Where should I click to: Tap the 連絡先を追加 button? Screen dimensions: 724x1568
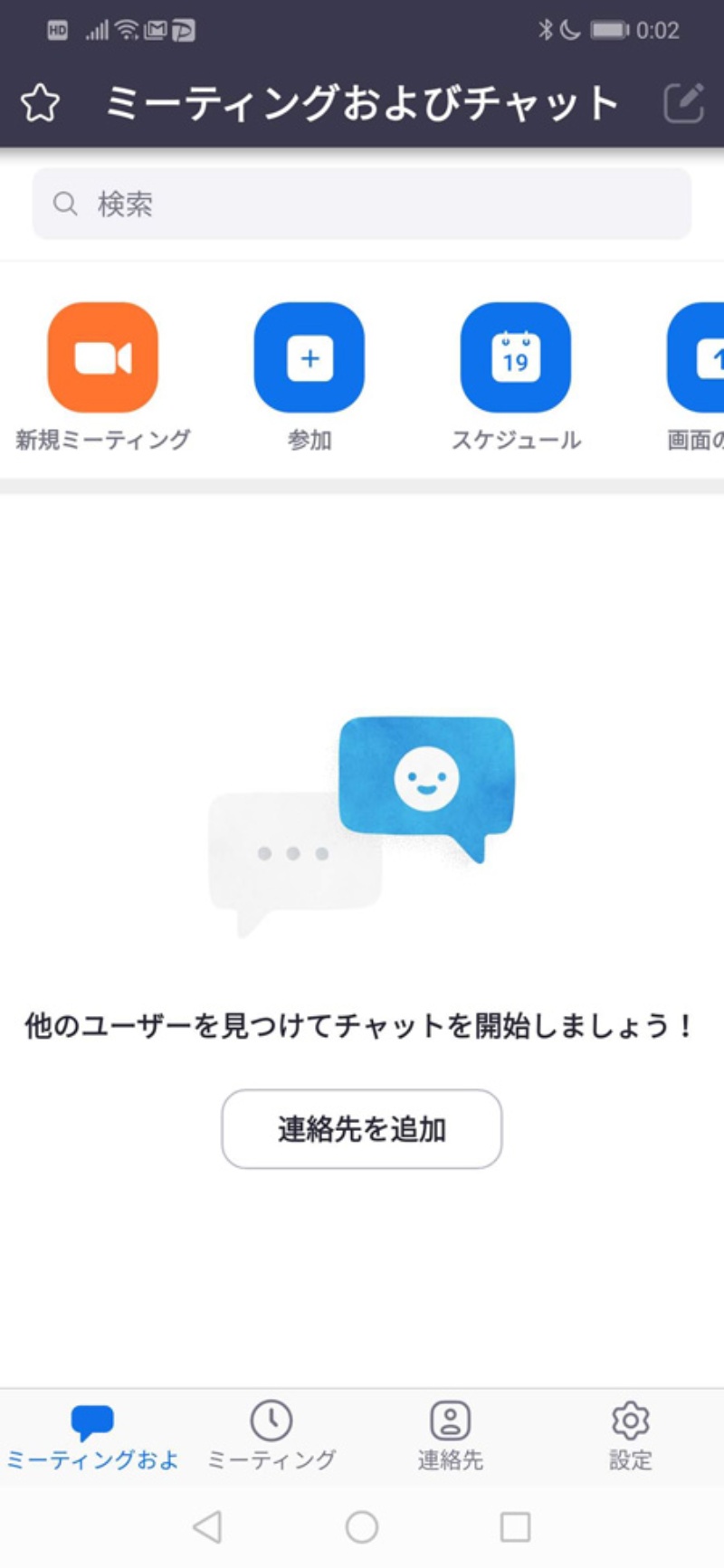[362, 1128]
